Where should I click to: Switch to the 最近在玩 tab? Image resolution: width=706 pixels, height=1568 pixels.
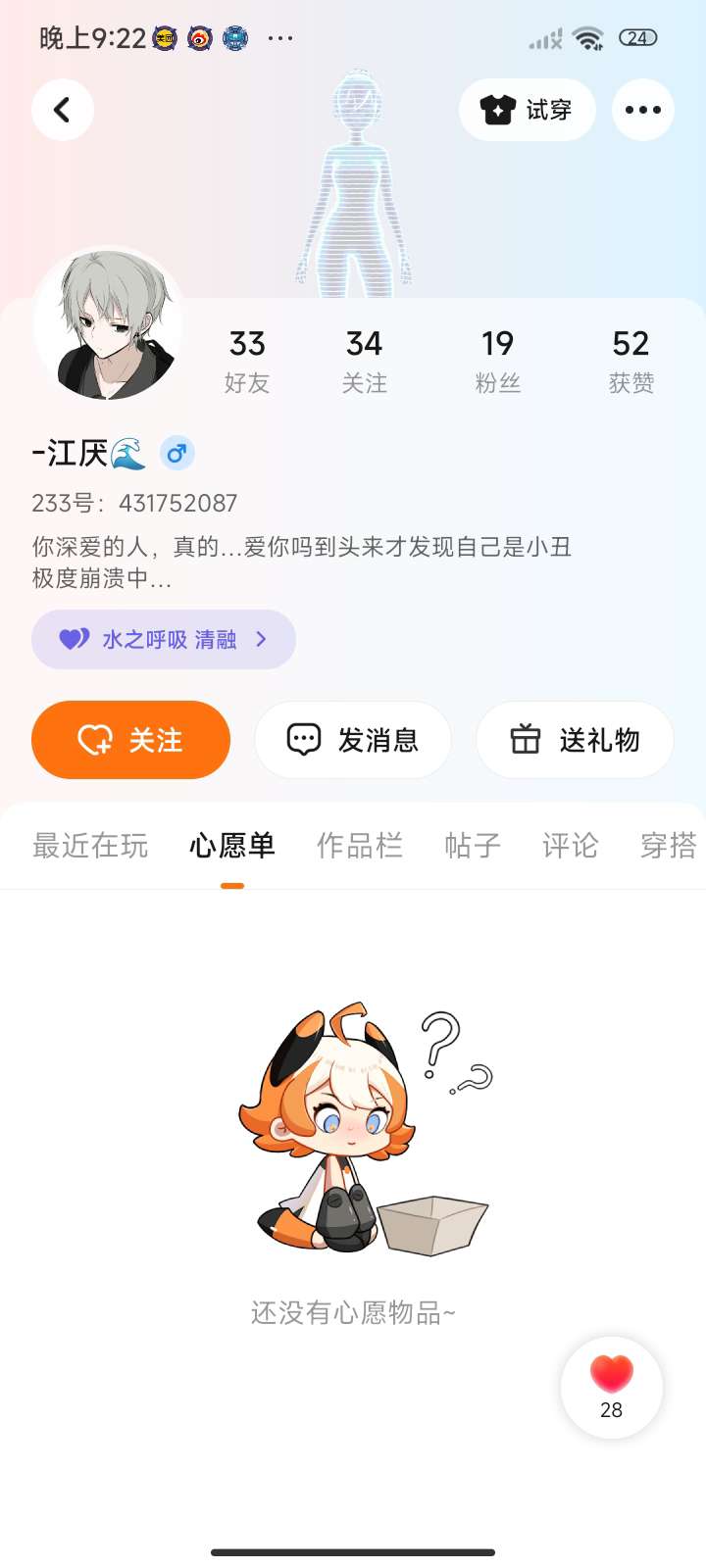(90, 845)
